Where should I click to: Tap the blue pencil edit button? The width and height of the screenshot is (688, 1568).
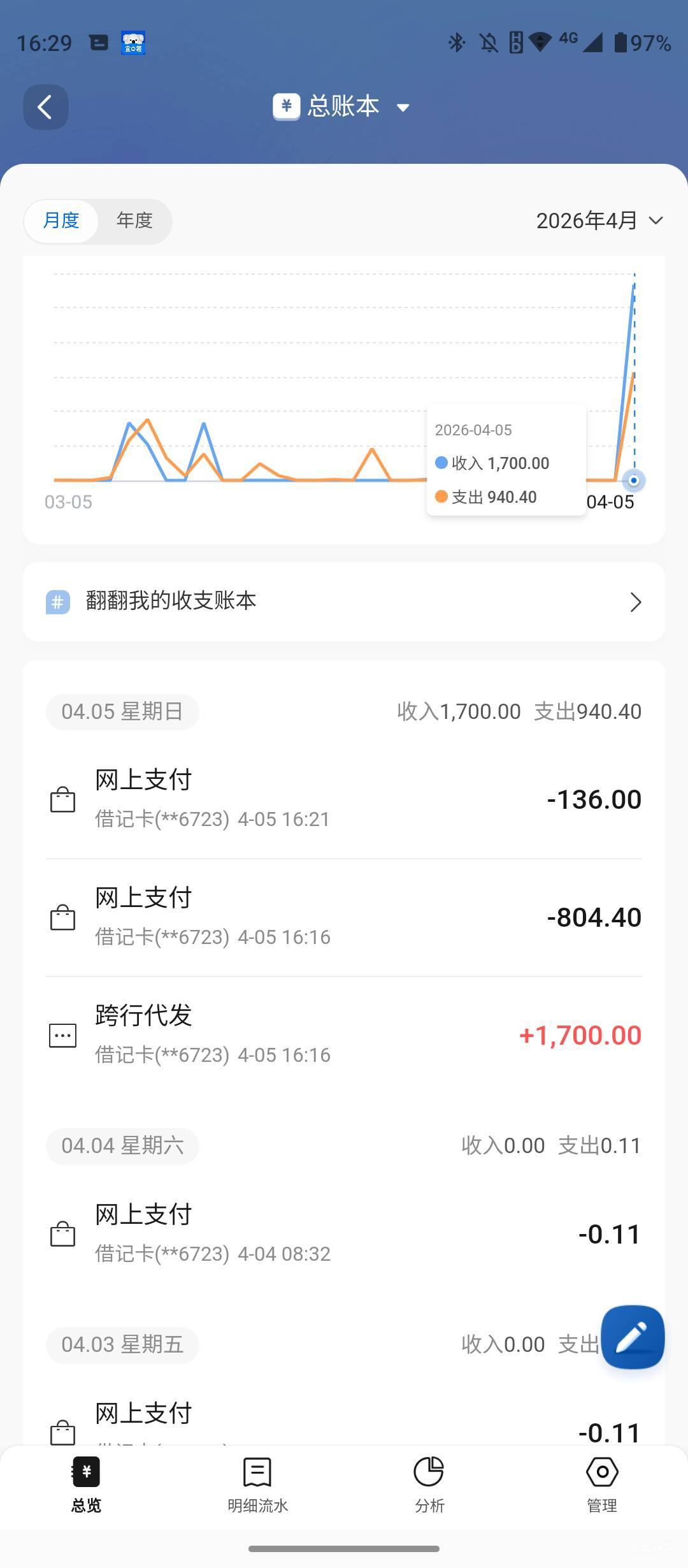[633, 1337]
